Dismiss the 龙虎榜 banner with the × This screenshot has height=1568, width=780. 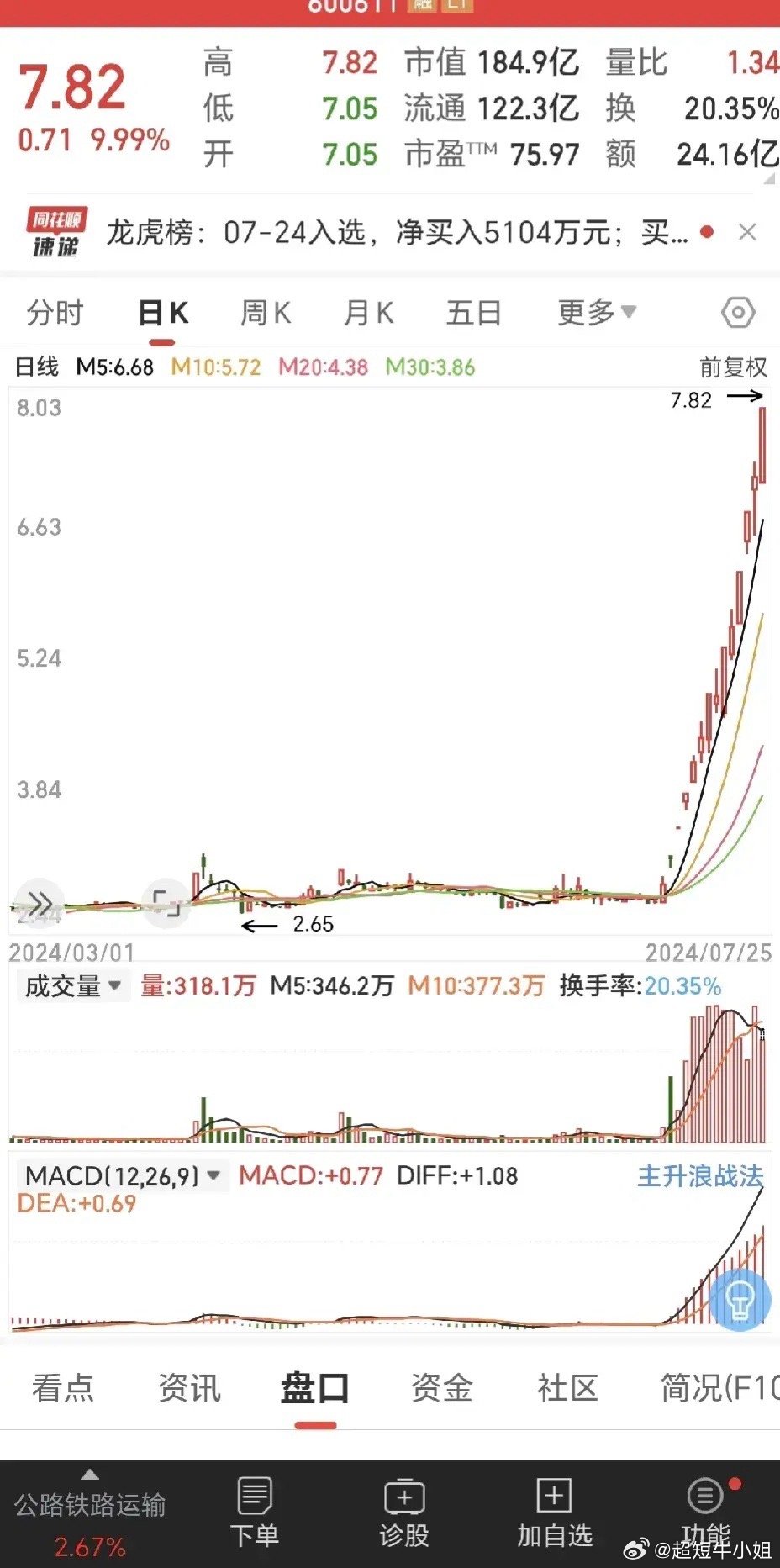click(747, 231)
